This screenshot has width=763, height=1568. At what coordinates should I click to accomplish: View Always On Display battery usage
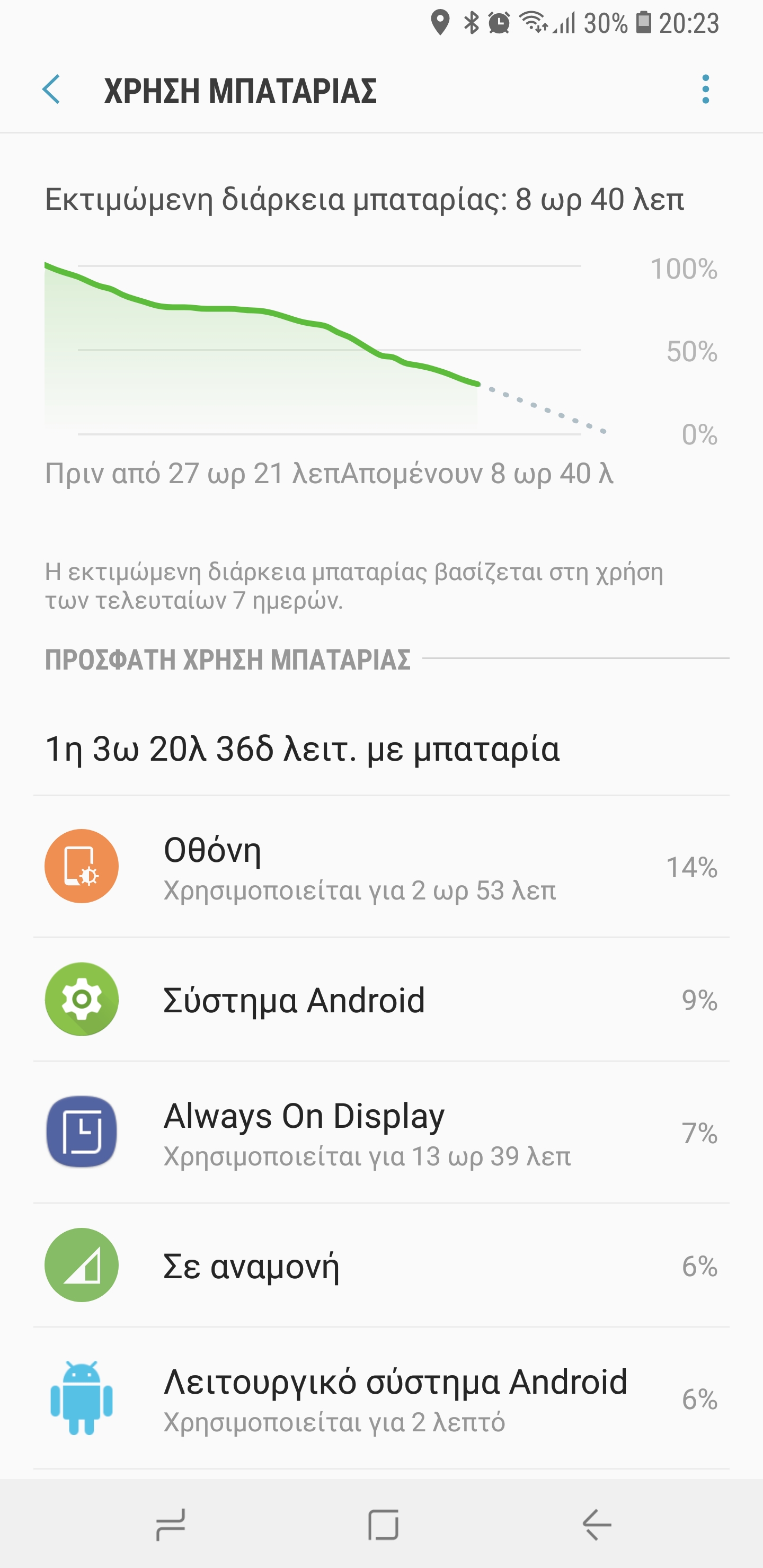pyautogui.click(x=381, y=1132)
